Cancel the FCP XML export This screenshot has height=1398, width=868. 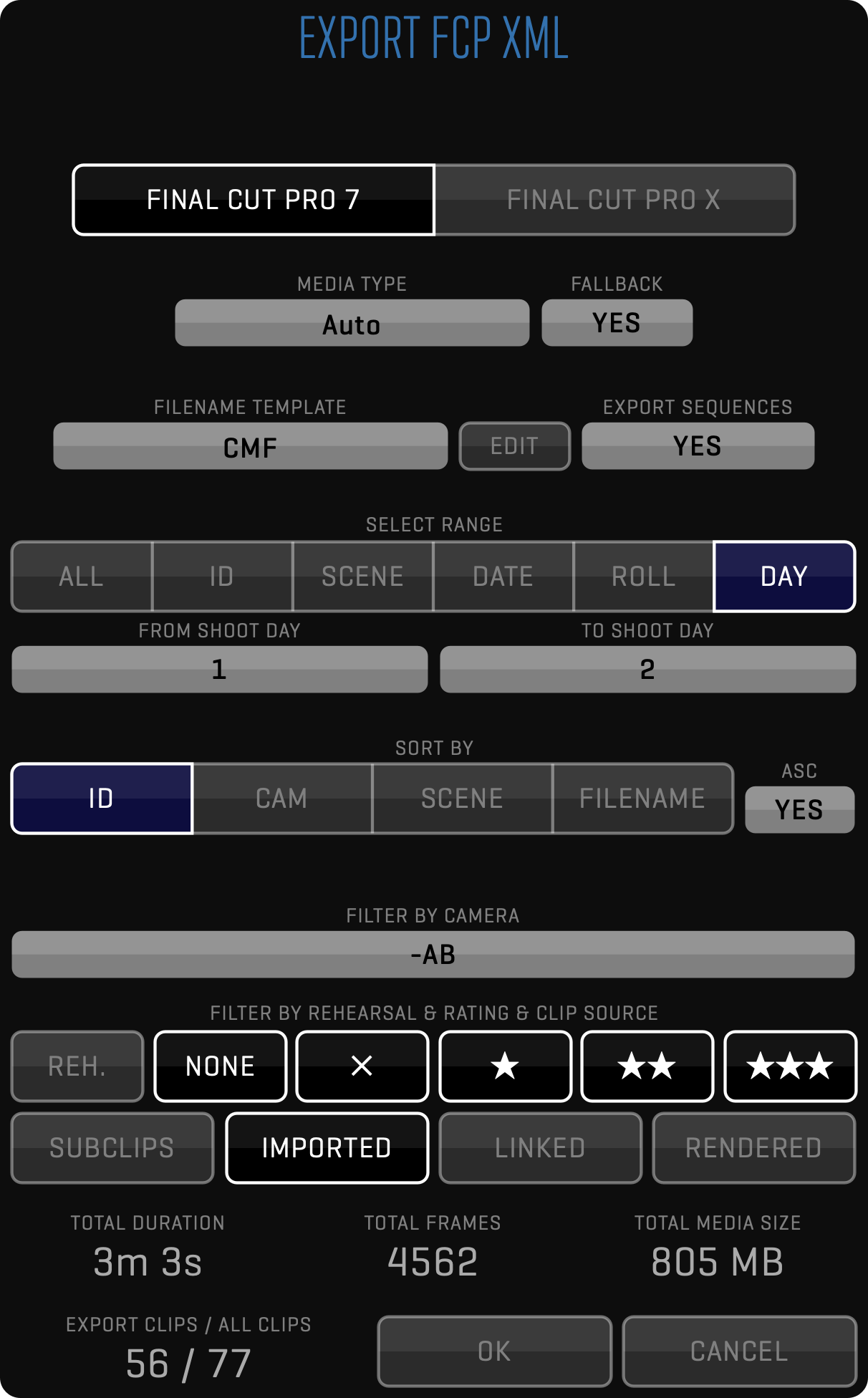point(739,1351)
